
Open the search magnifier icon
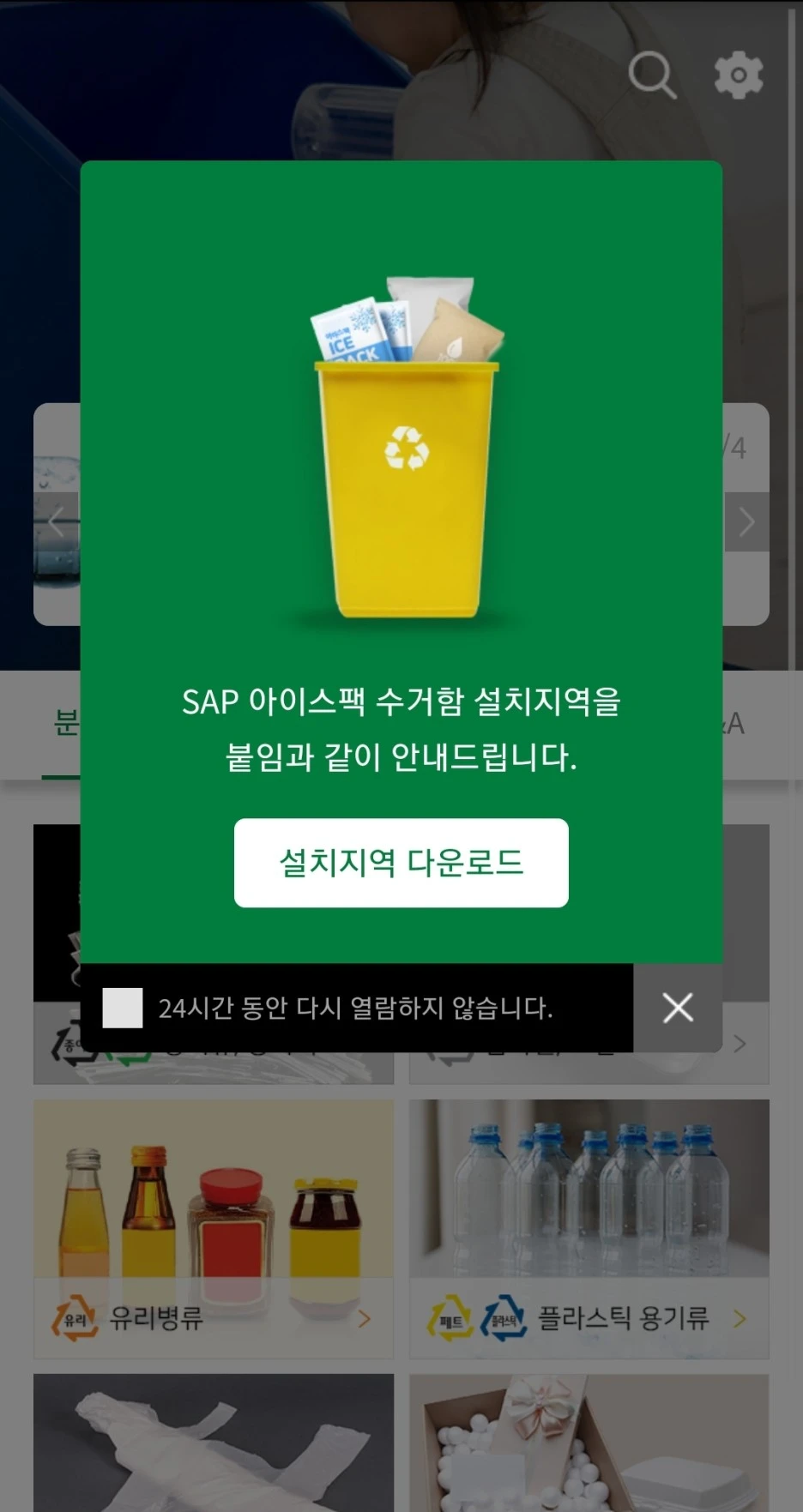[x=653, y=75]
